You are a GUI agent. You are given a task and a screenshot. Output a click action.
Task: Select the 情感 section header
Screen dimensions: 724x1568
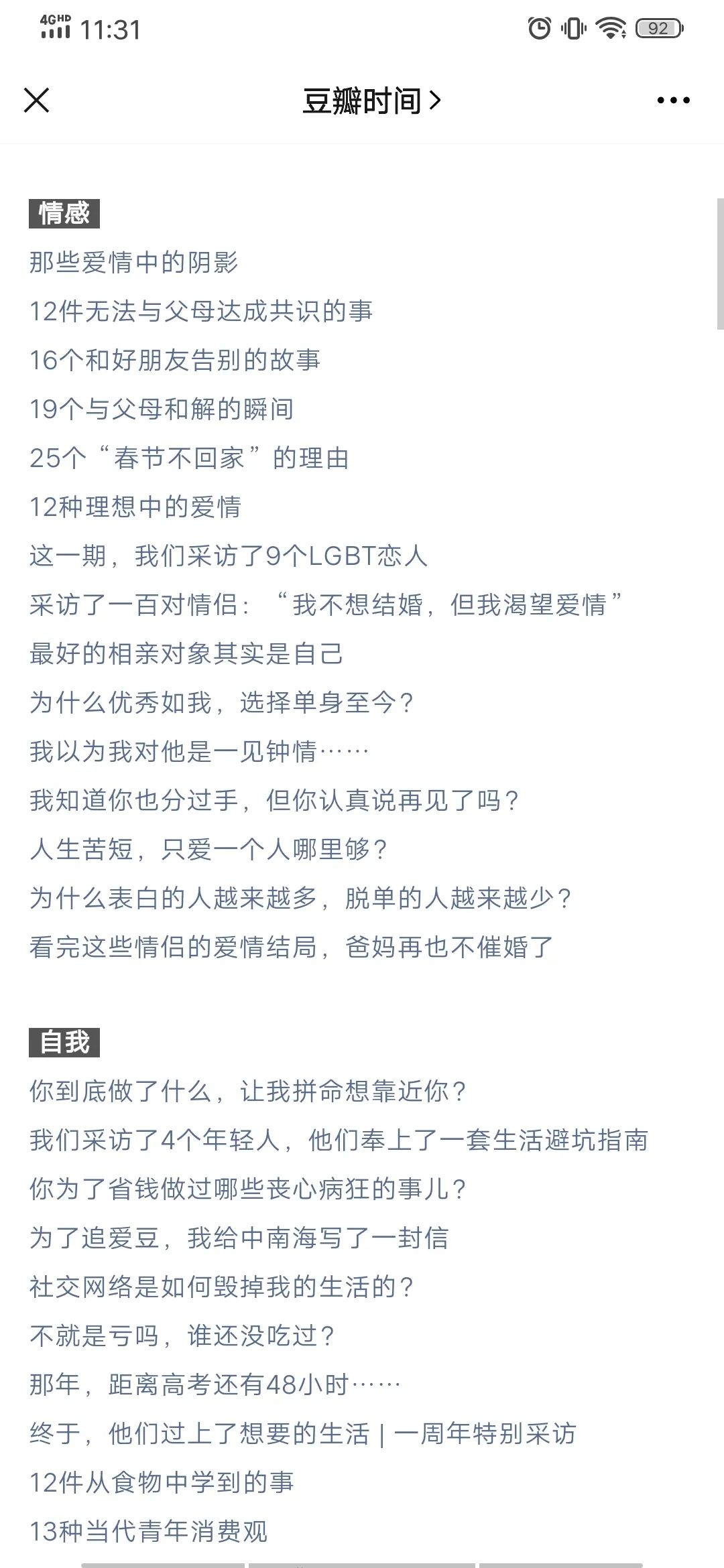[64, 214]
